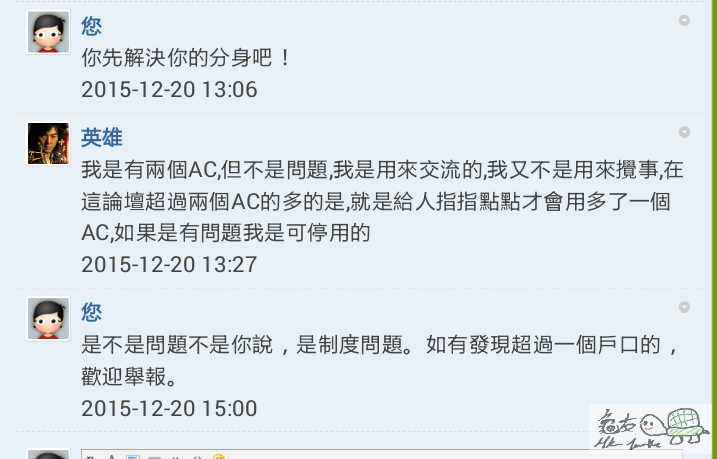Tap 英雄's avatar picture
Screen dimensions: 717x459
(x=48, y=144)
